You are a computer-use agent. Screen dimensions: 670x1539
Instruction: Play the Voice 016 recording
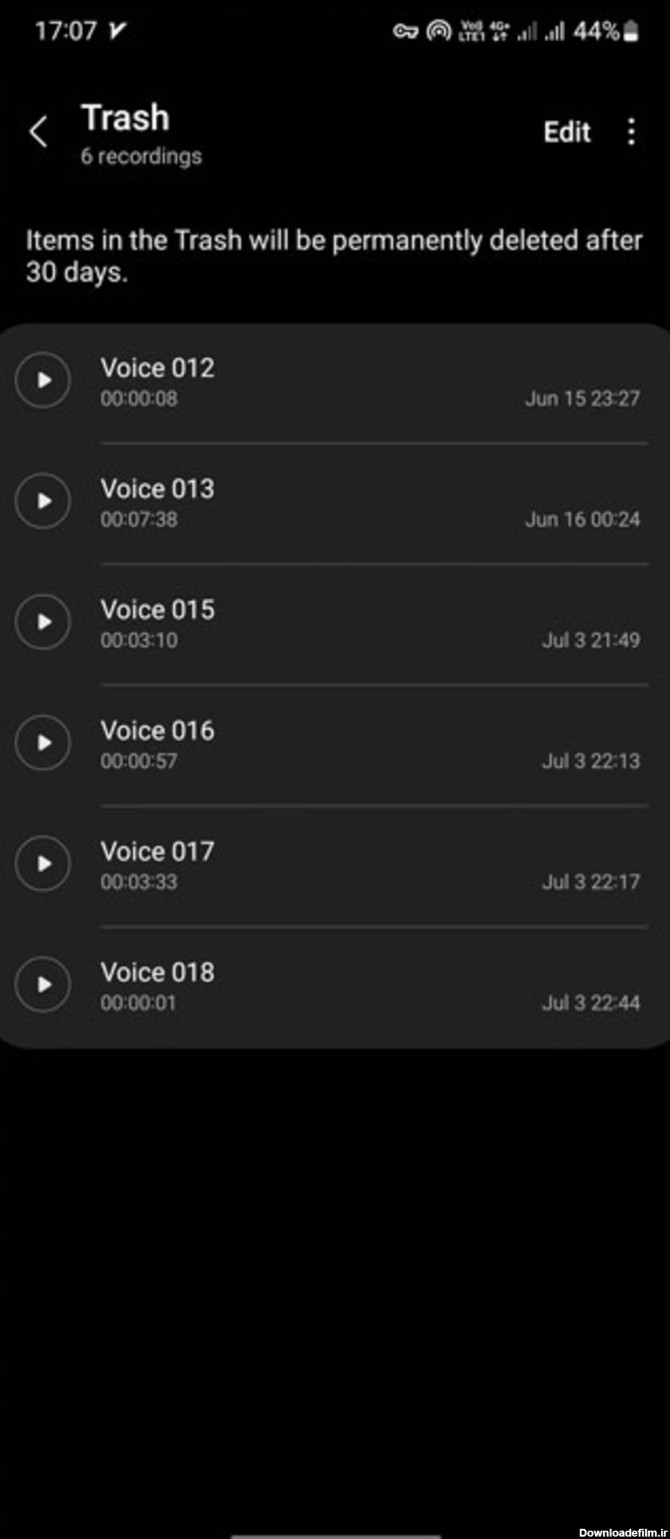point(43,743)
